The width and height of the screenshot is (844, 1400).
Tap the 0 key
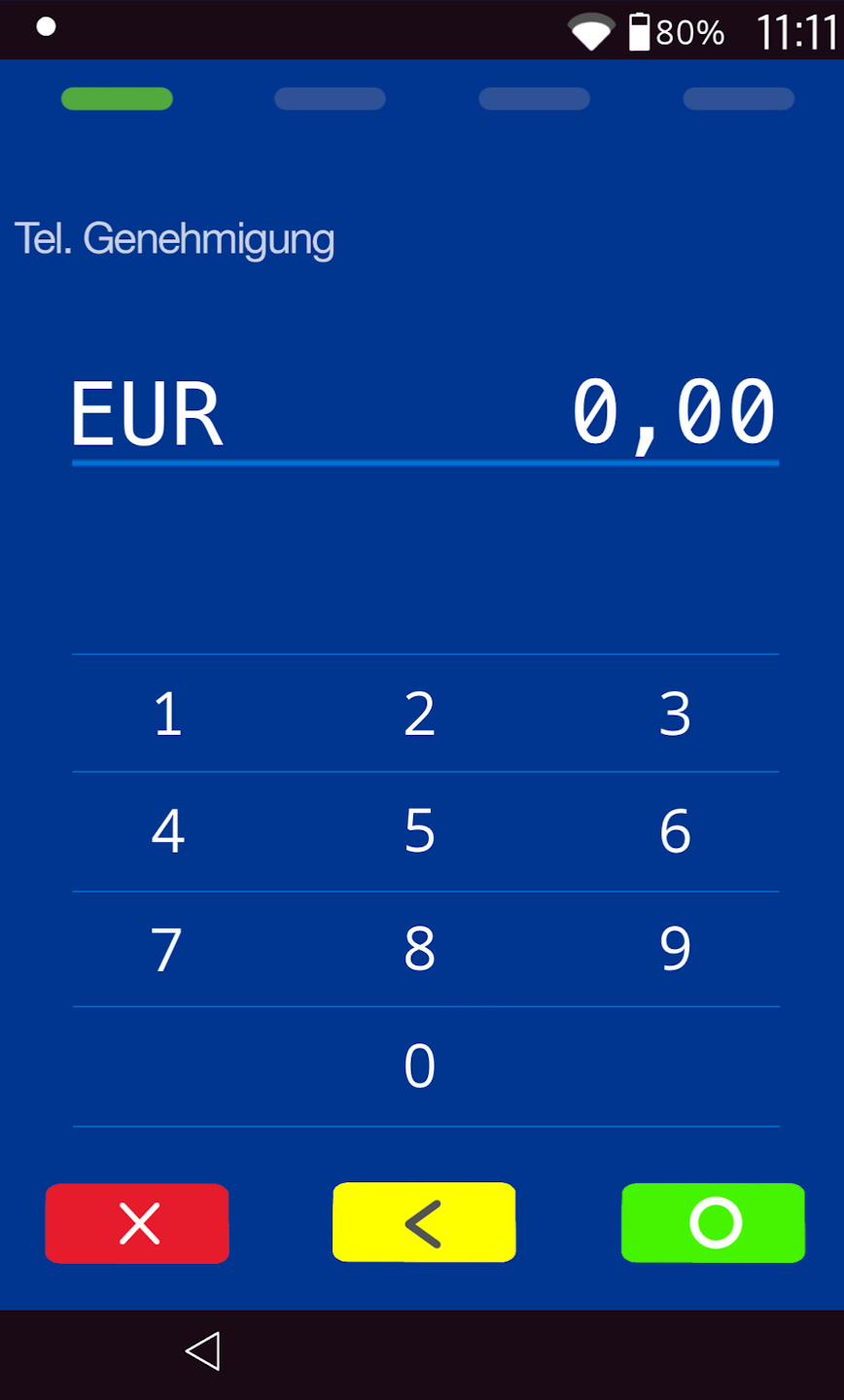420,1066
